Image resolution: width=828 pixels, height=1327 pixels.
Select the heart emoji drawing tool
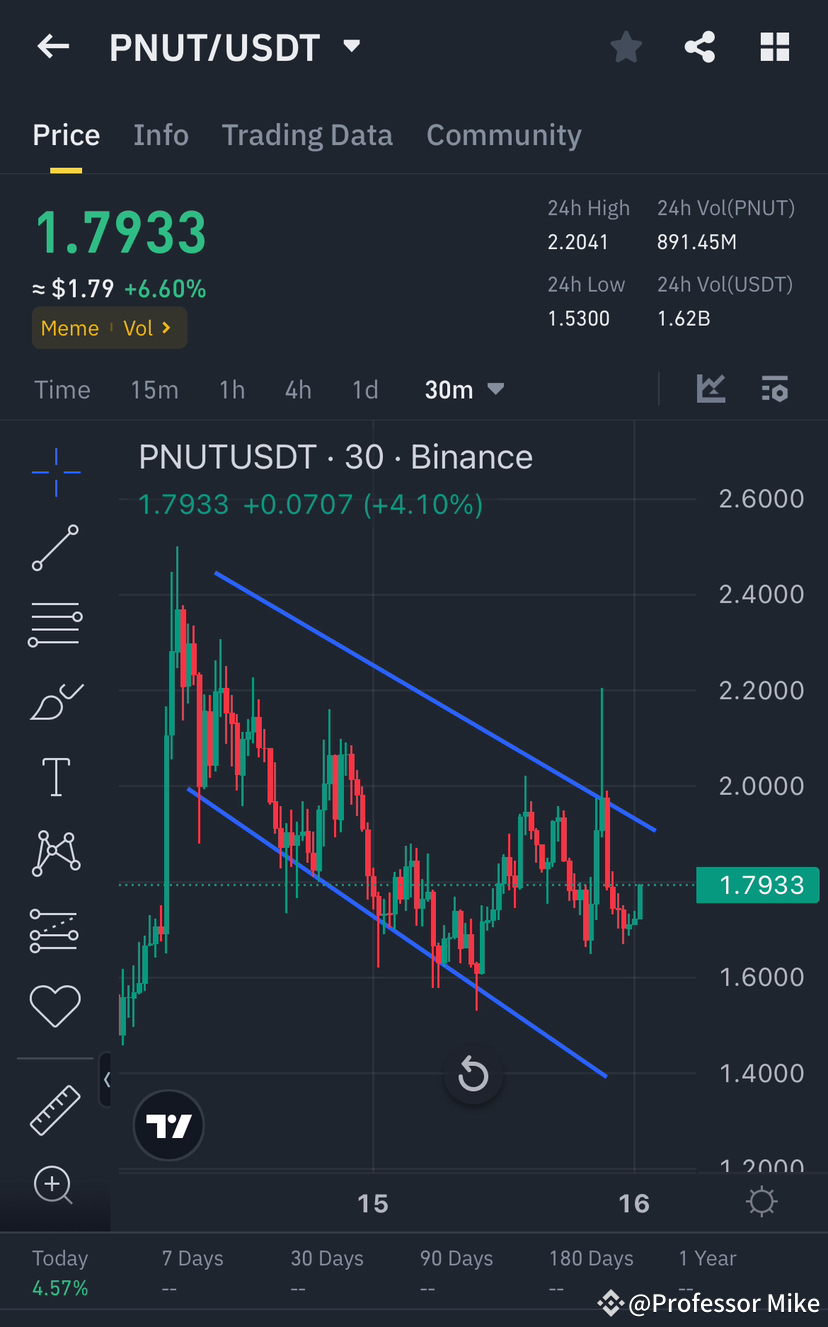[x=54, y=1006]
